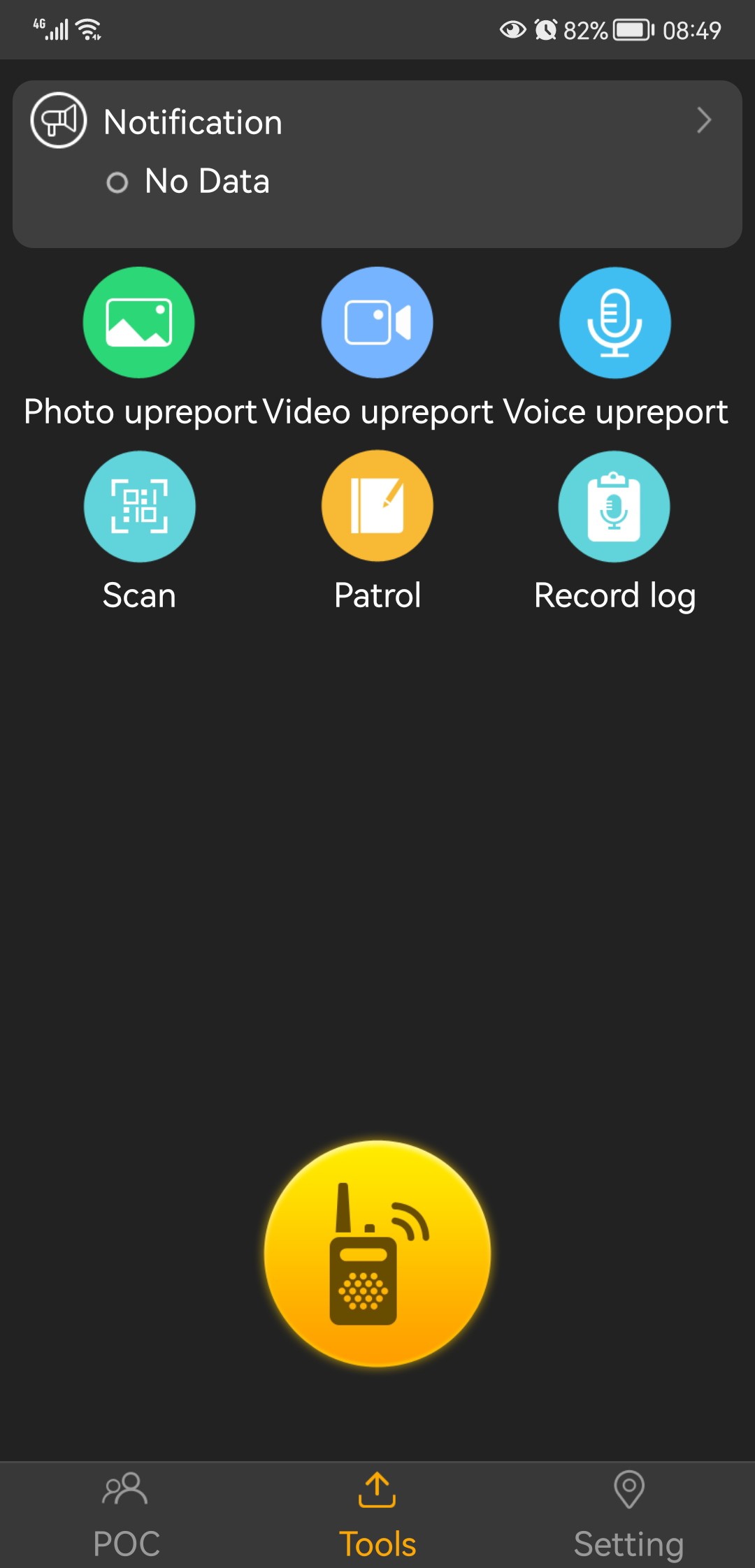
Task: Launch the Scan tool
Action: (139, 507)
